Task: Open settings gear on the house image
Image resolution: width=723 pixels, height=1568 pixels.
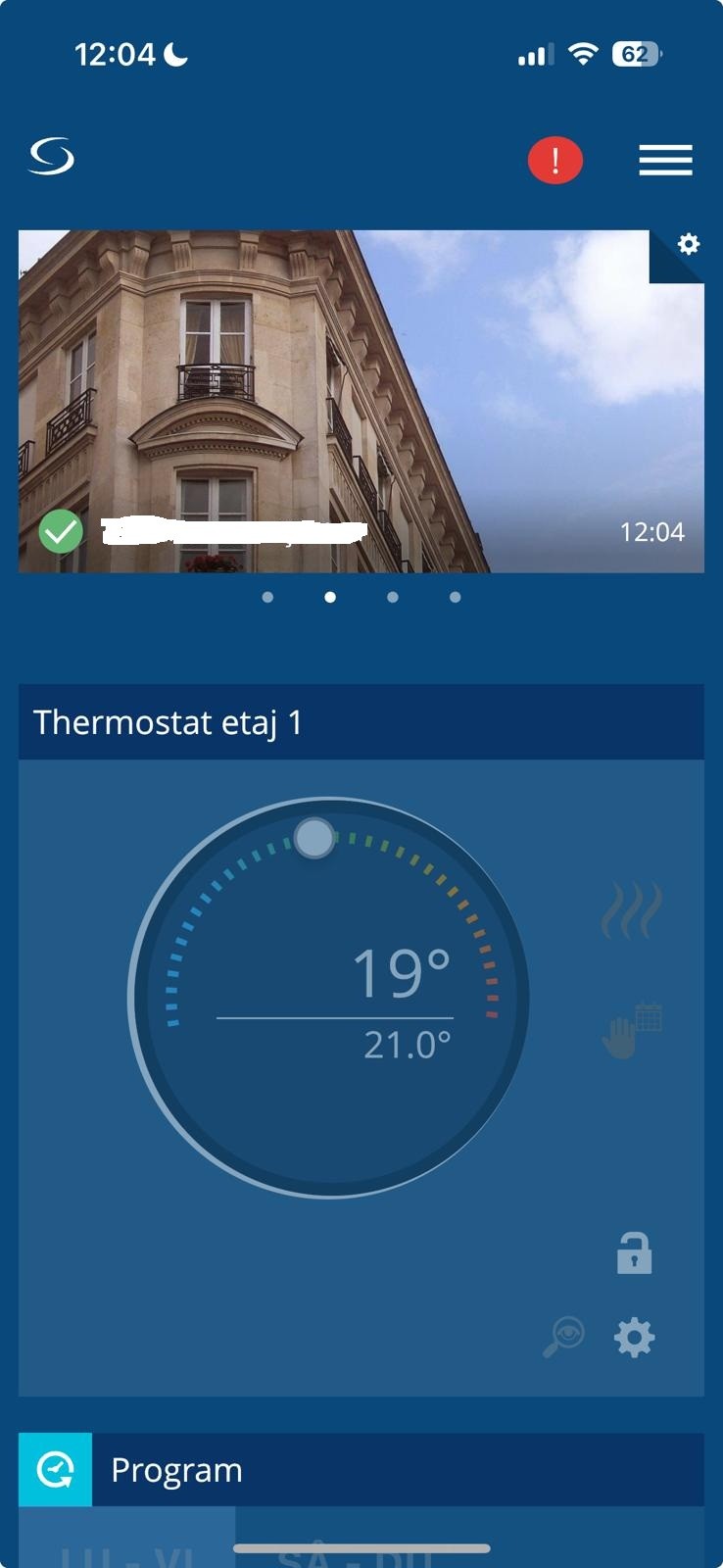Action: pyautogui.click(x=688, y=245)
